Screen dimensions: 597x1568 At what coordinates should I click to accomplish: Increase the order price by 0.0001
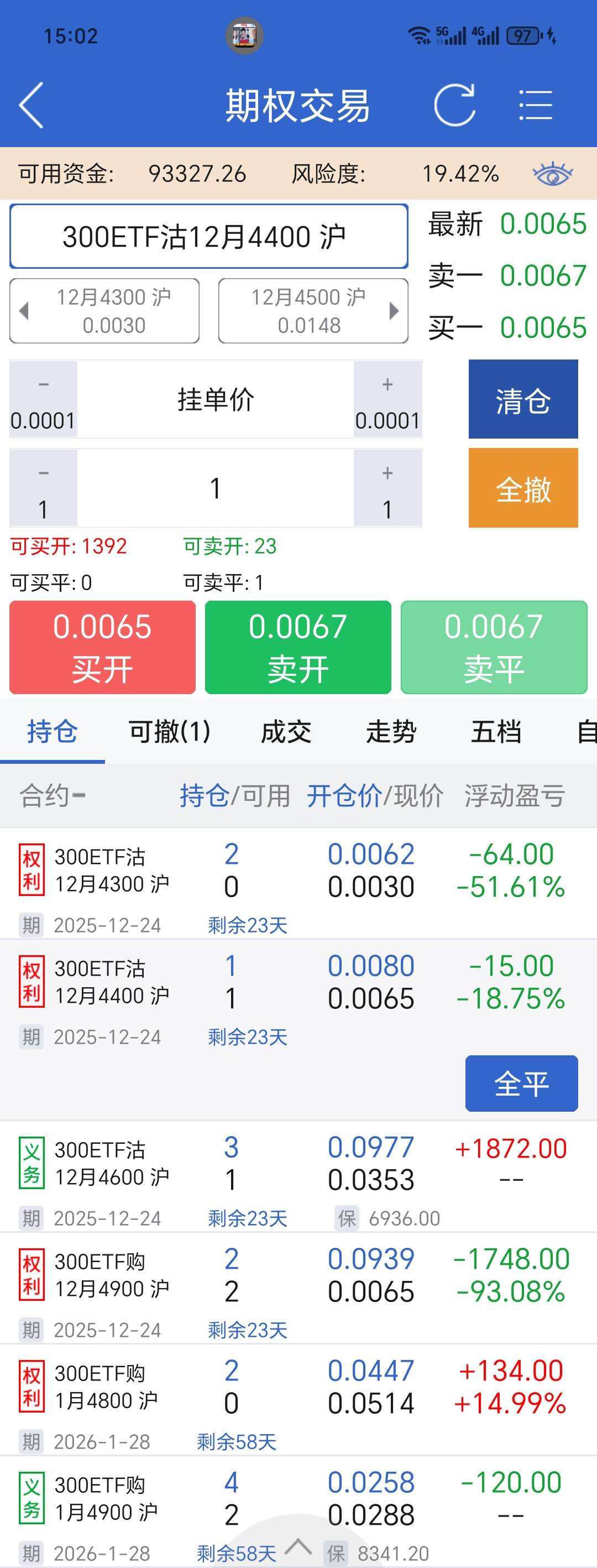click(x=387, y=399)
